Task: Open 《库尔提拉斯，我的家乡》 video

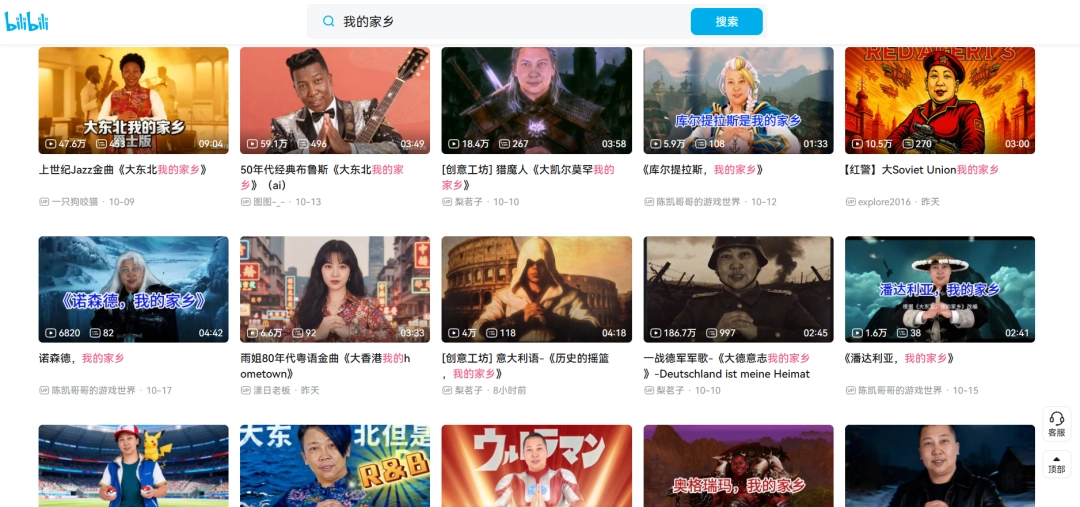Action: (738, 100)
